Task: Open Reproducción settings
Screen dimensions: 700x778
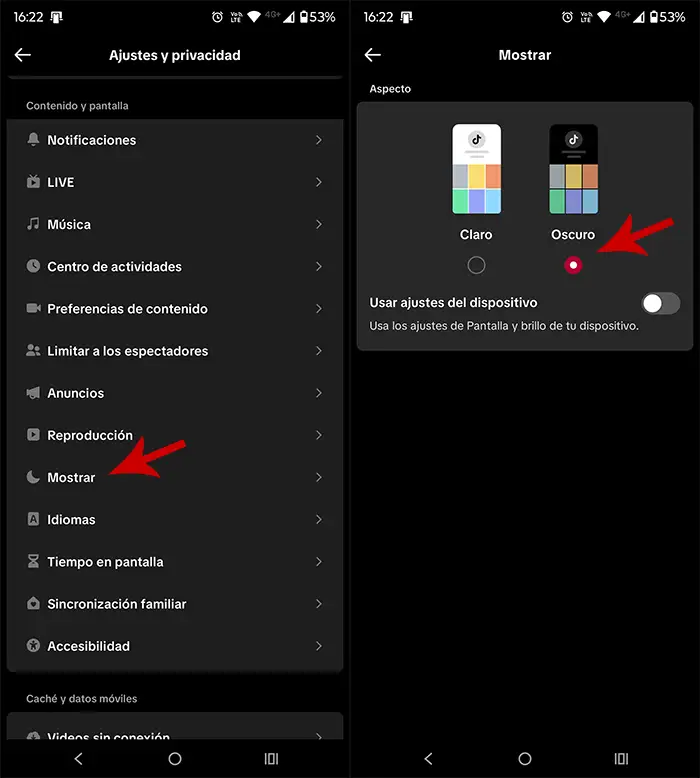Action: point(175,435)
